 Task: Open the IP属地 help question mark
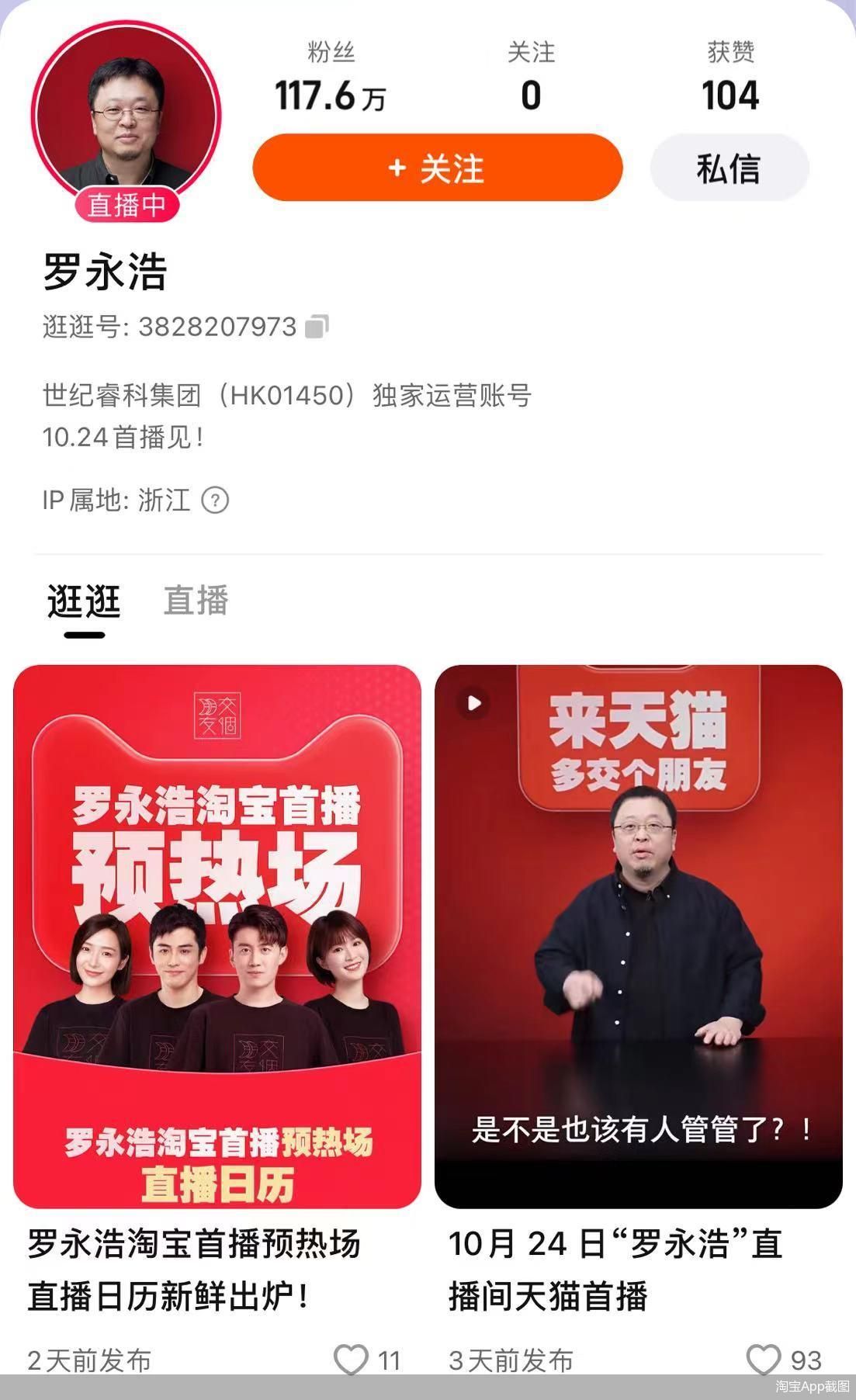215,500
